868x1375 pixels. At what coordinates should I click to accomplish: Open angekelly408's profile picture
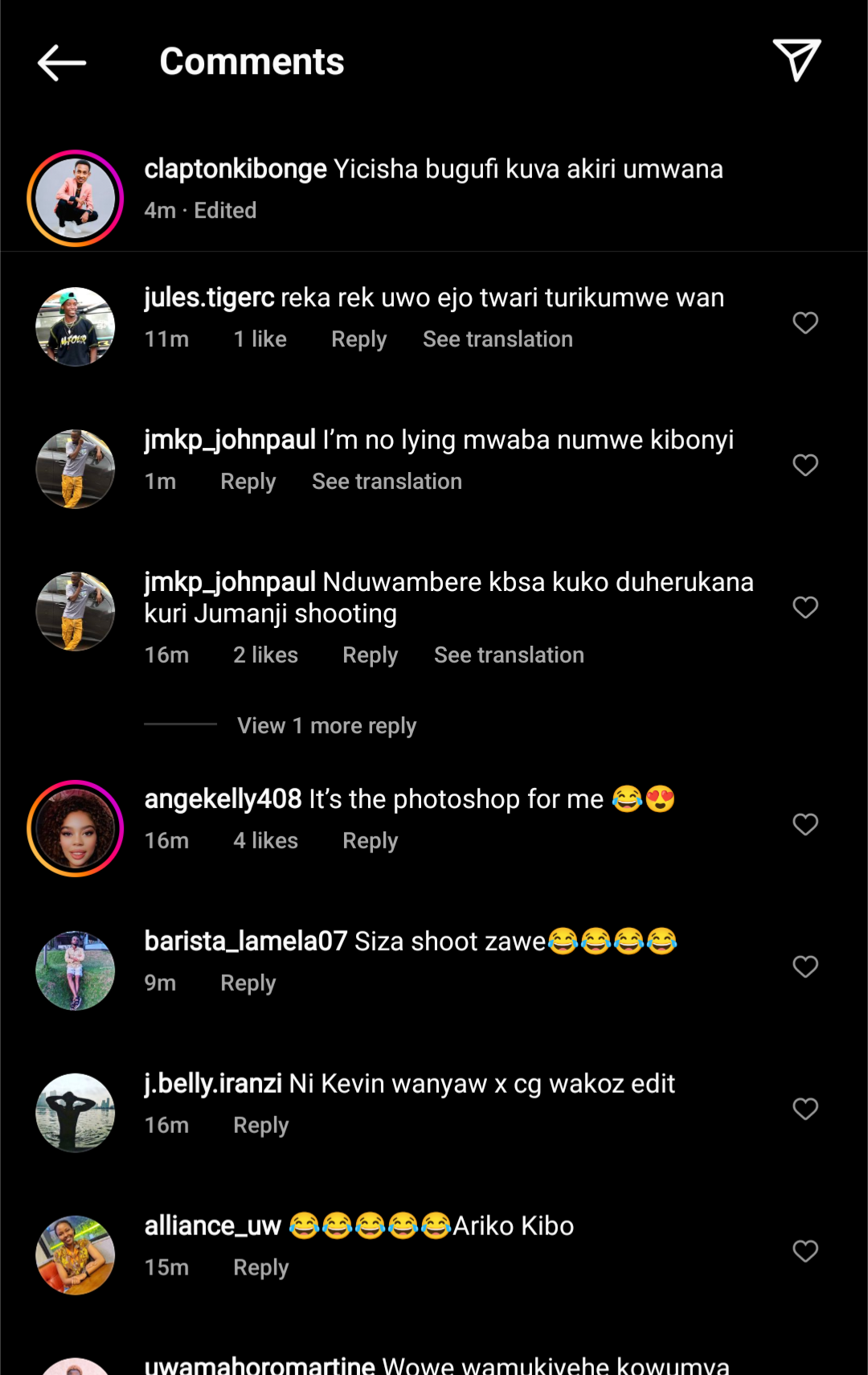click(x=76, y=829)
